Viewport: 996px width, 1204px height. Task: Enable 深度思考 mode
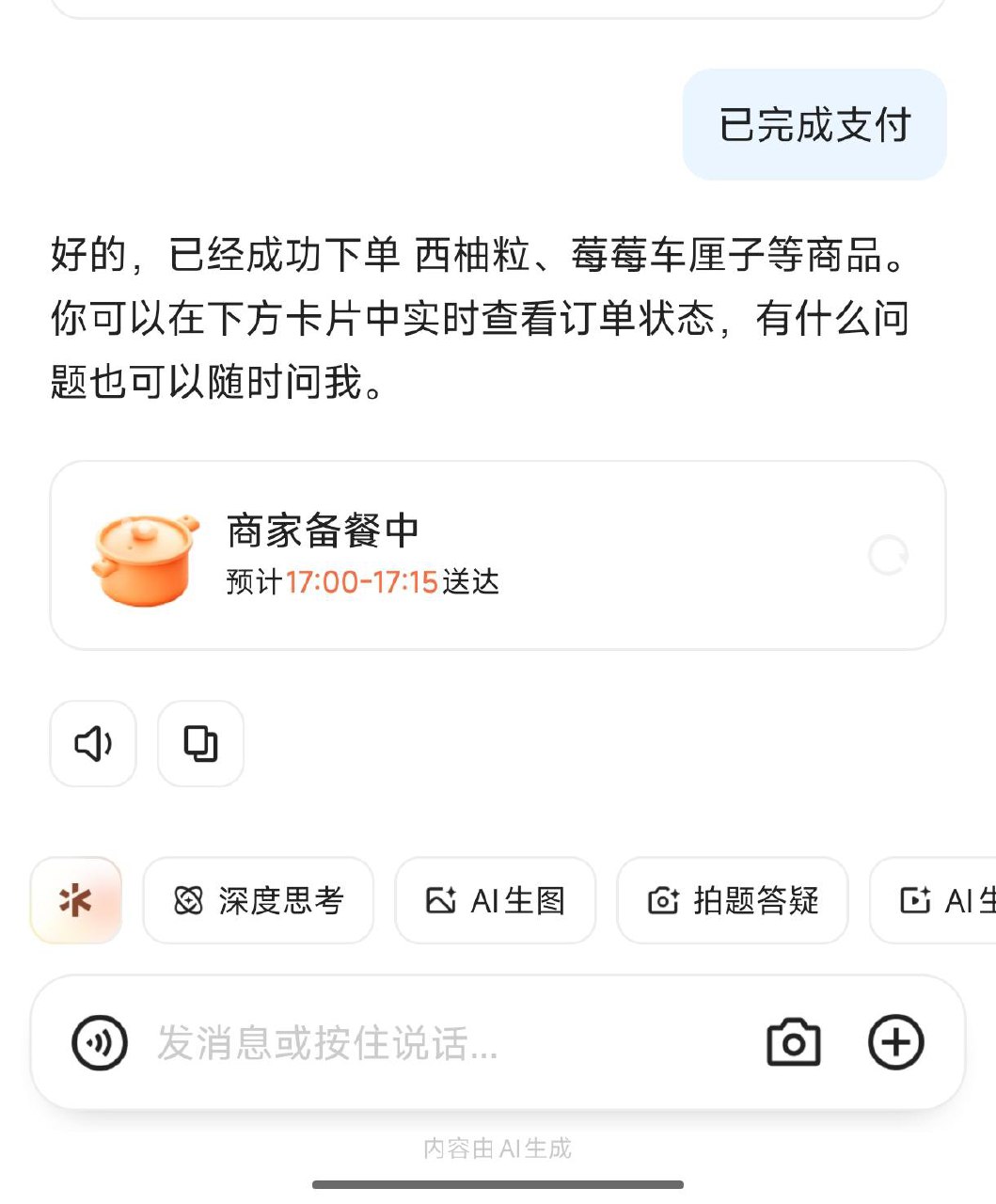[x=259, y=900]
